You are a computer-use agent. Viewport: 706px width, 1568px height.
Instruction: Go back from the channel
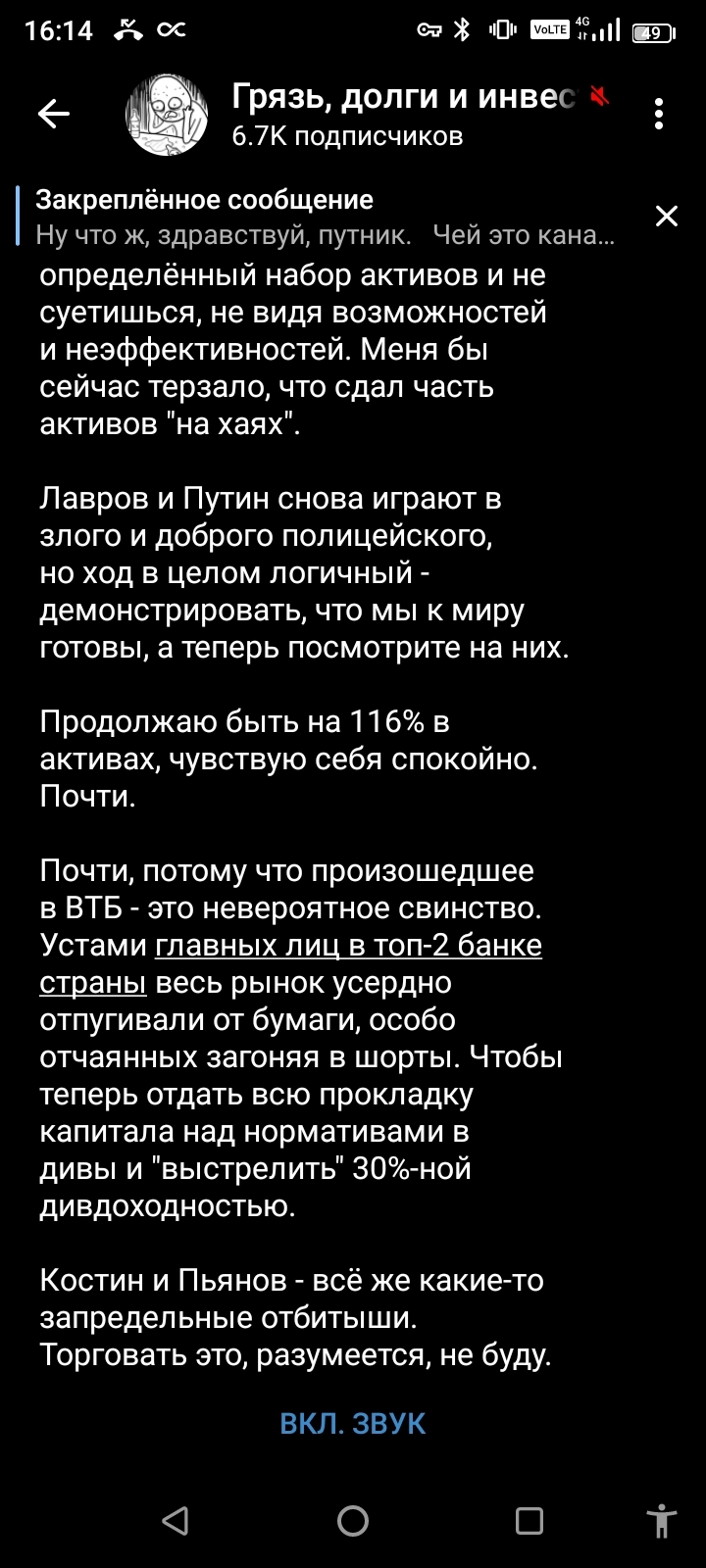coord(54,115)
